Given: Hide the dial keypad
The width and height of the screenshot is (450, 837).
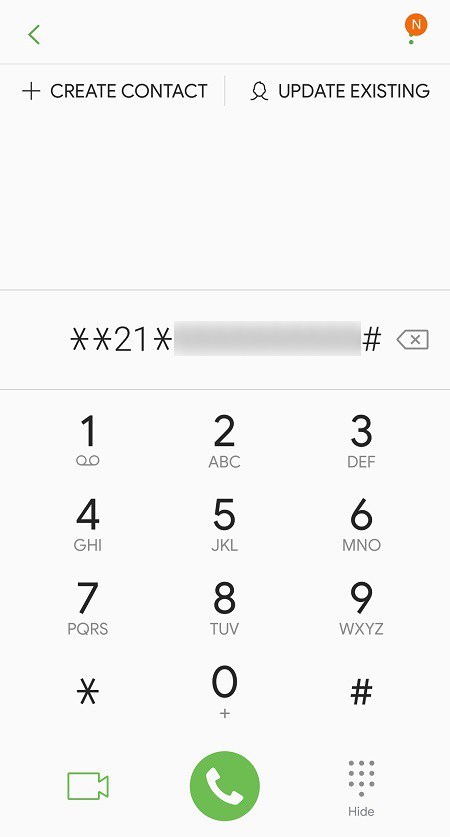Looking at the screenshot, I should (x=361, y=788).
